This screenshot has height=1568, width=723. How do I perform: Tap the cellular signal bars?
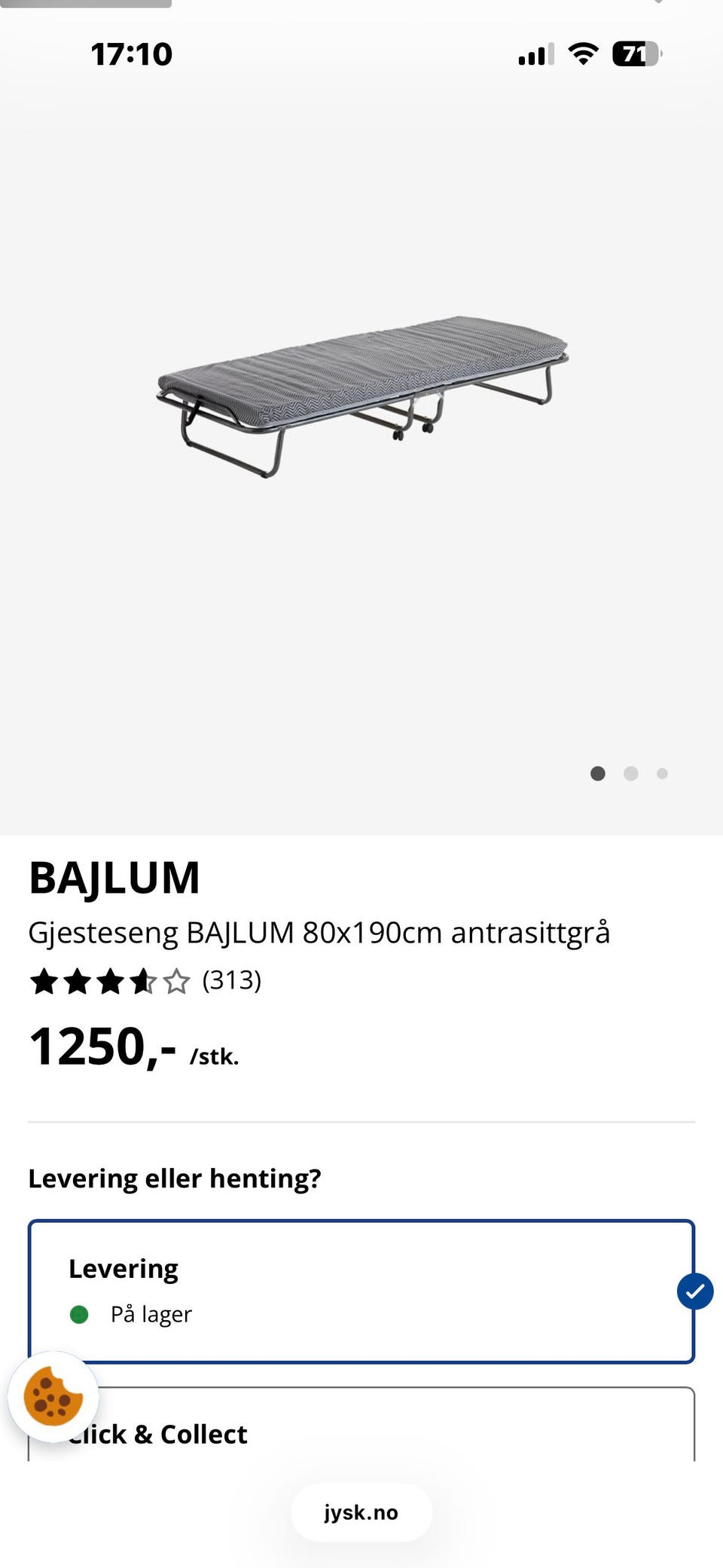point(535,54)
